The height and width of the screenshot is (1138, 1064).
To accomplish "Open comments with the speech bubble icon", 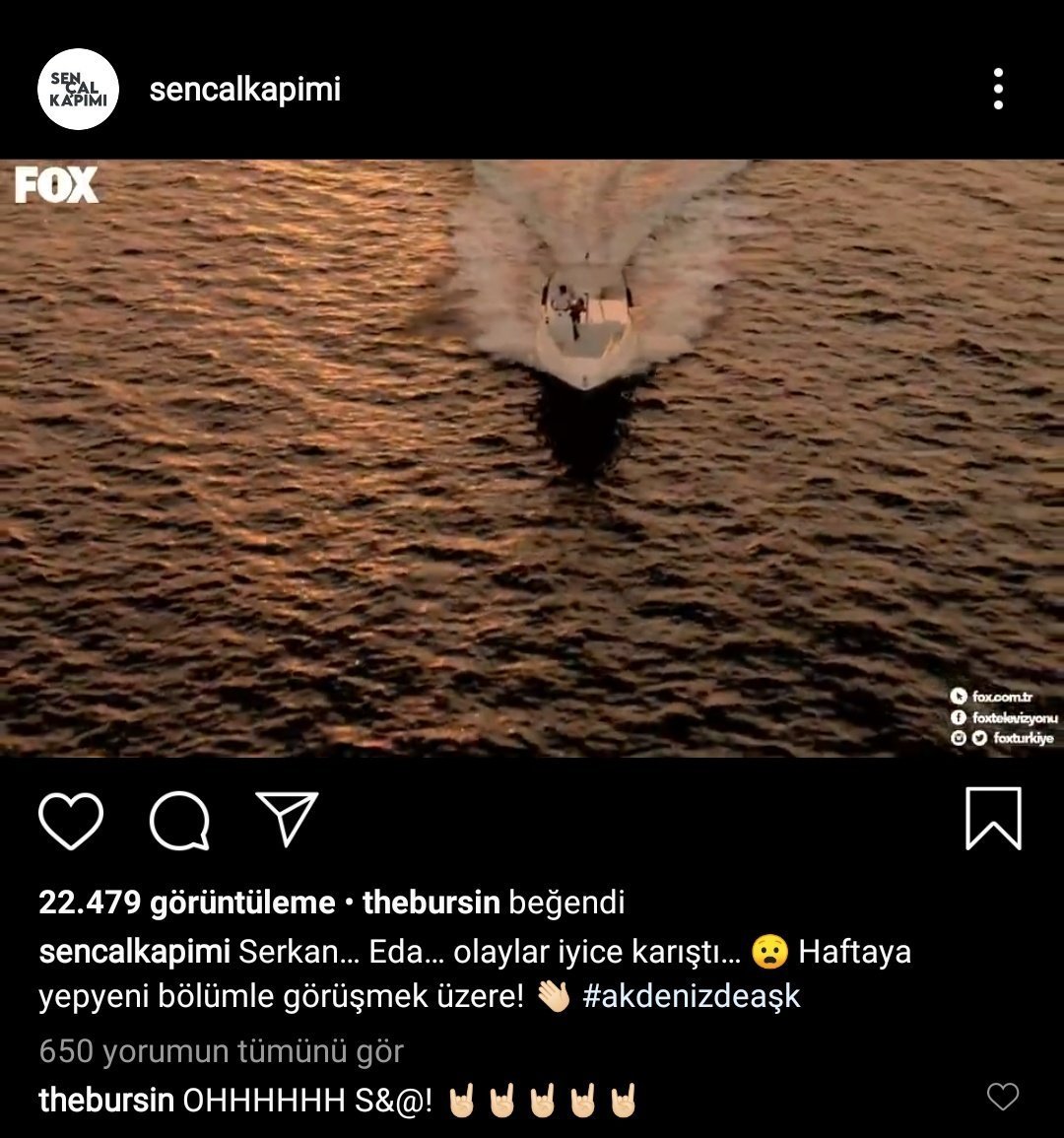I will click(x=179, y=820).
